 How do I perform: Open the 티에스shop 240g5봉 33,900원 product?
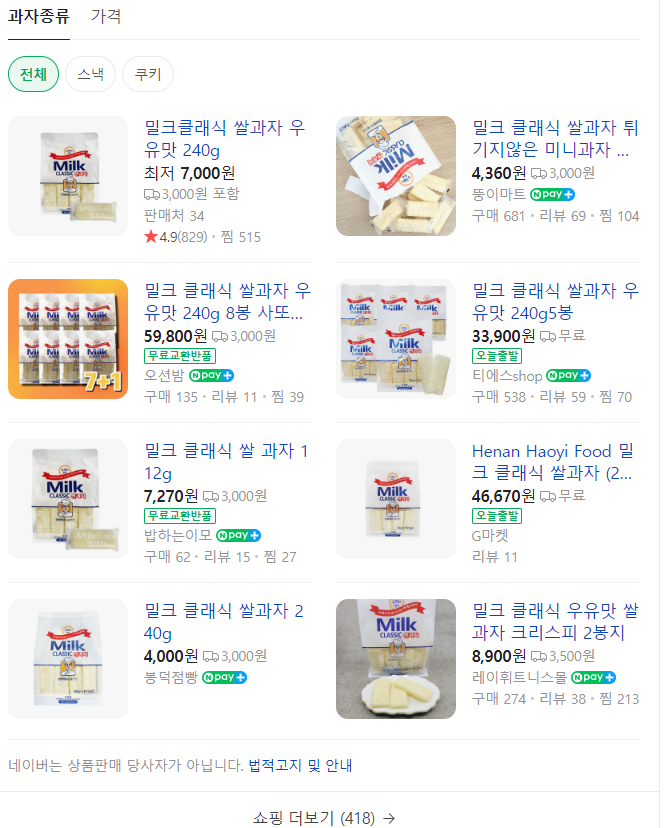(554, 301)
